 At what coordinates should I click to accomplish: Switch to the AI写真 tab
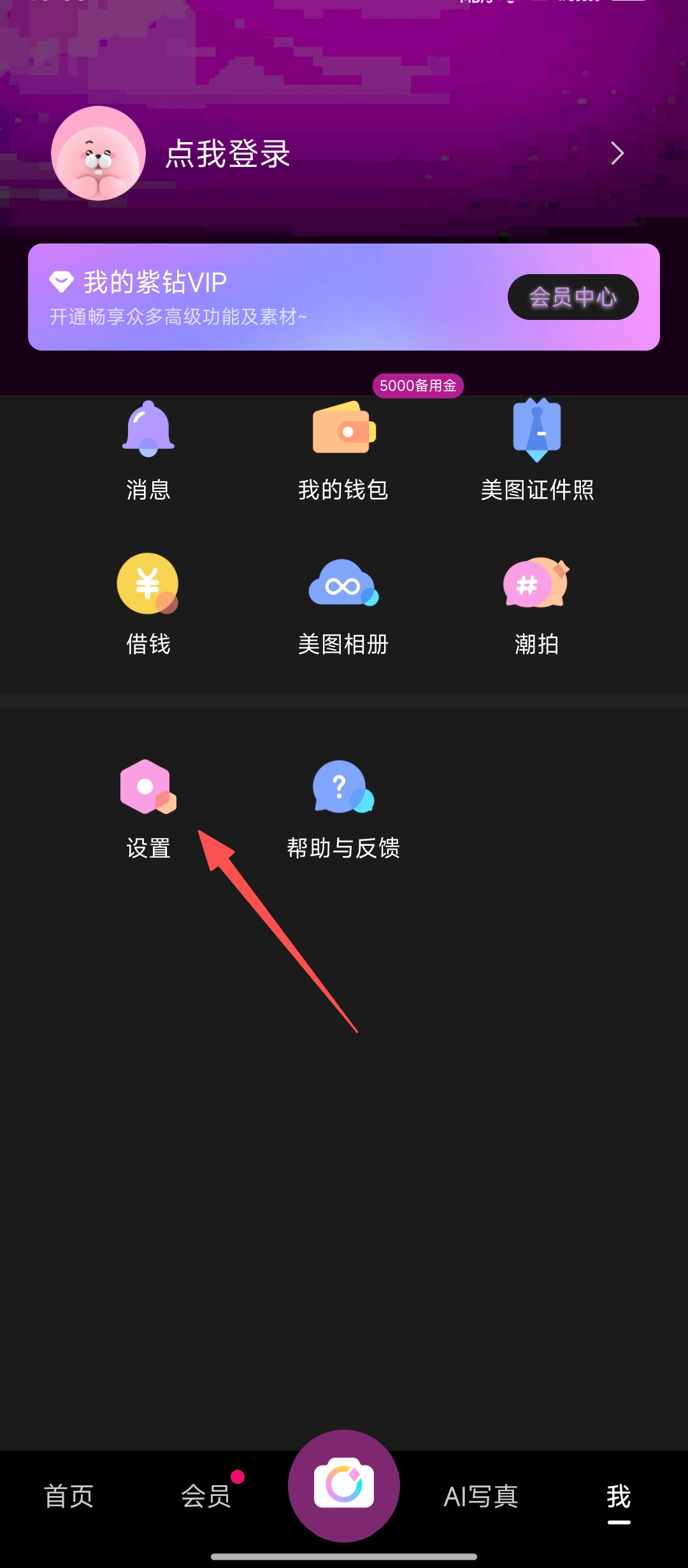pyautogui.click(x=481, y=1496)
